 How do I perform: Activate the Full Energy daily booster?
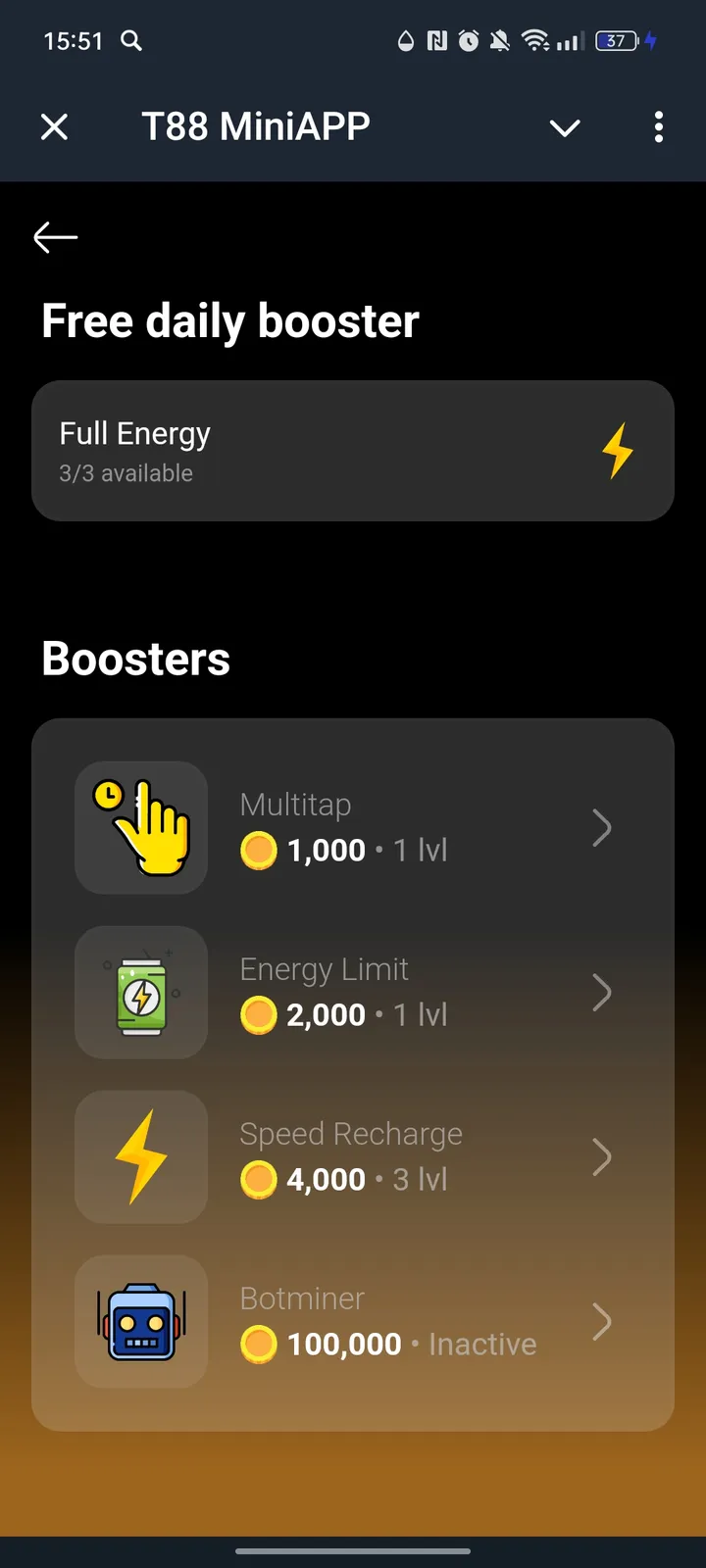[x=353, y=451]
